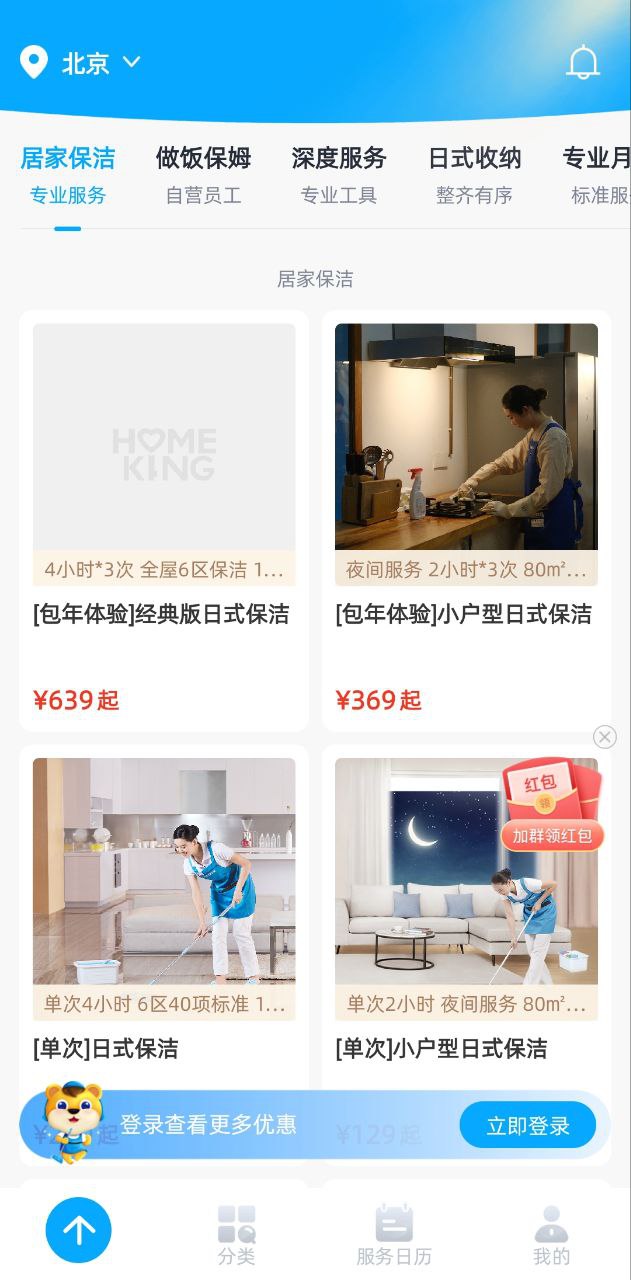The image size is (631, 1280).
Task: Open [包年体验]经典版日式保洁 card
Action: pos(164,520)
